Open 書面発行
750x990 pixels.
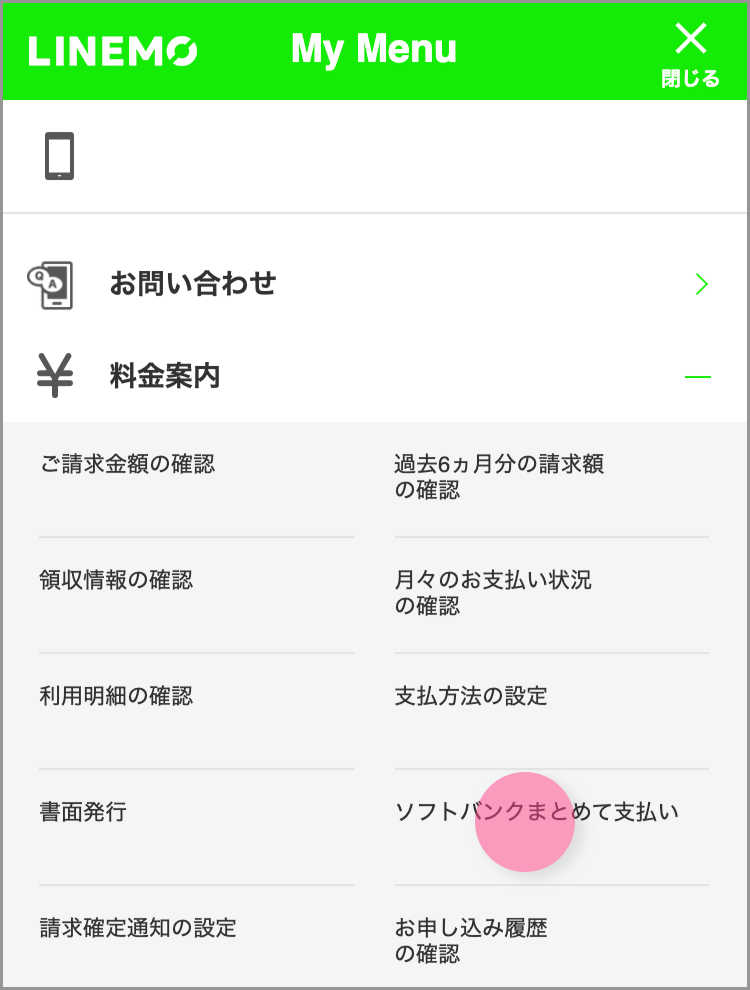84,812
